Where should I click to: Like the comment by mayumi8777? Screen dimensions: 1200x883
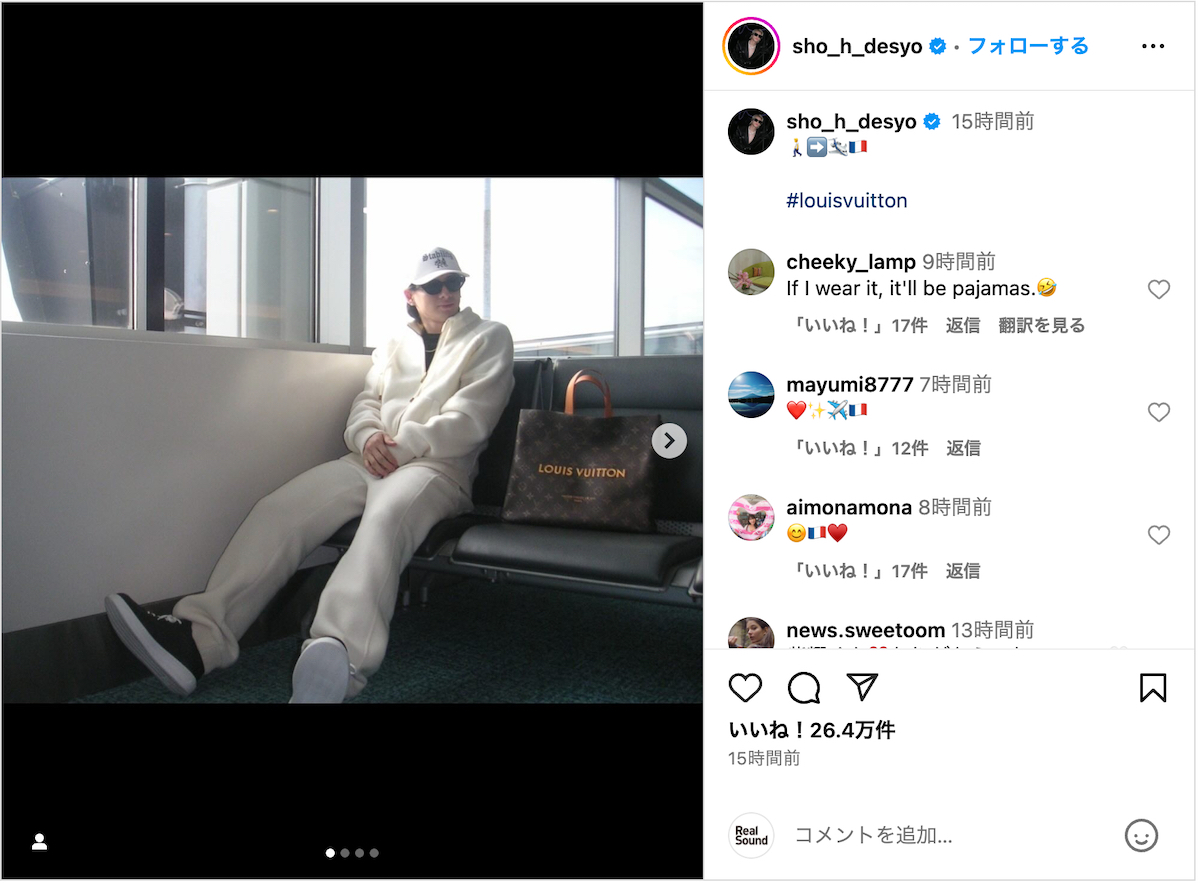(x=1158, y=412)
